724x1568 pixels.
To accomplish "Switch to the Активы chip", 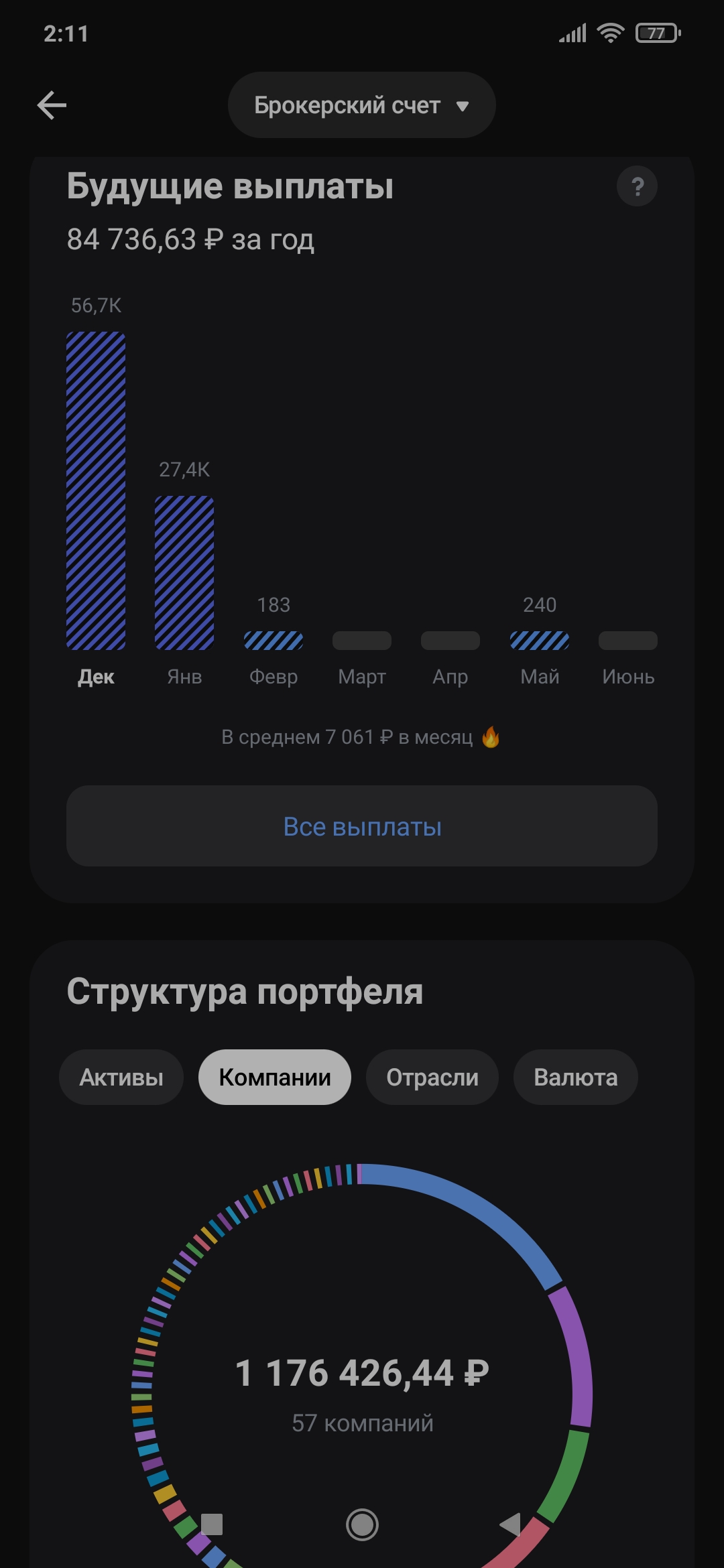I will point(121,1077).
